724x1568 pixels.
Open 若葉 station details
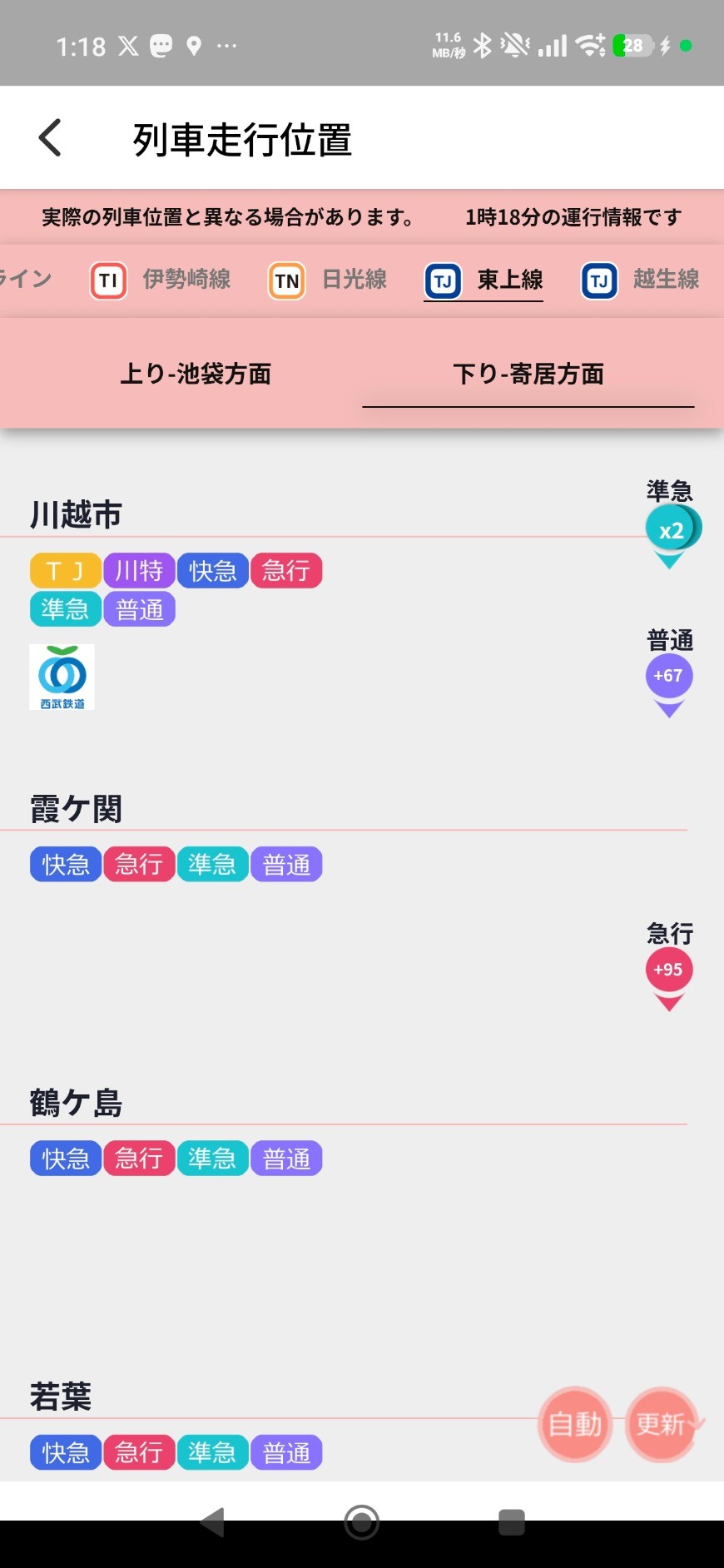click(61, 1396)
